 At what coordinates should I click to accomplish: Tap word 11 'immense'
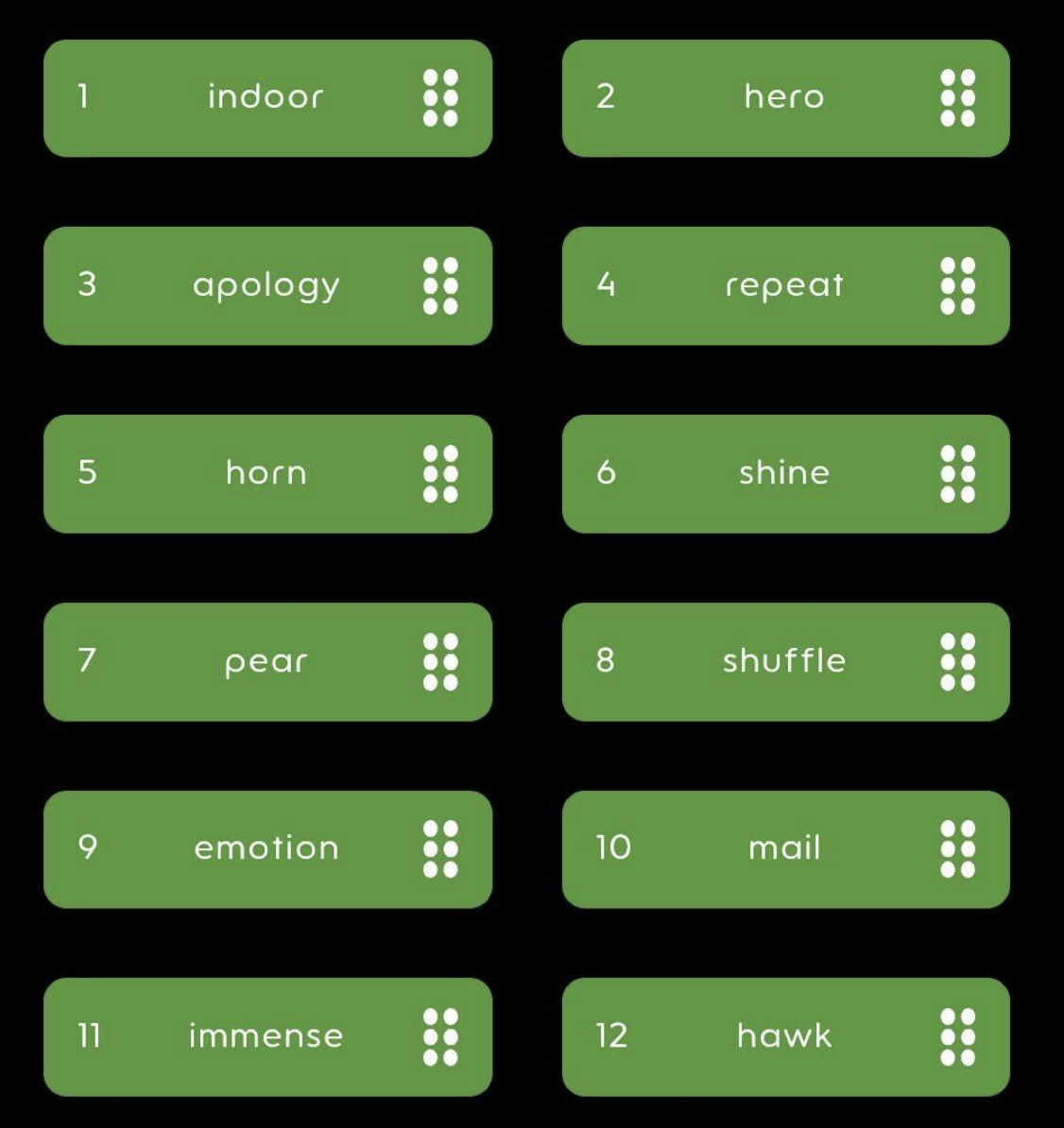(266, 1036)
